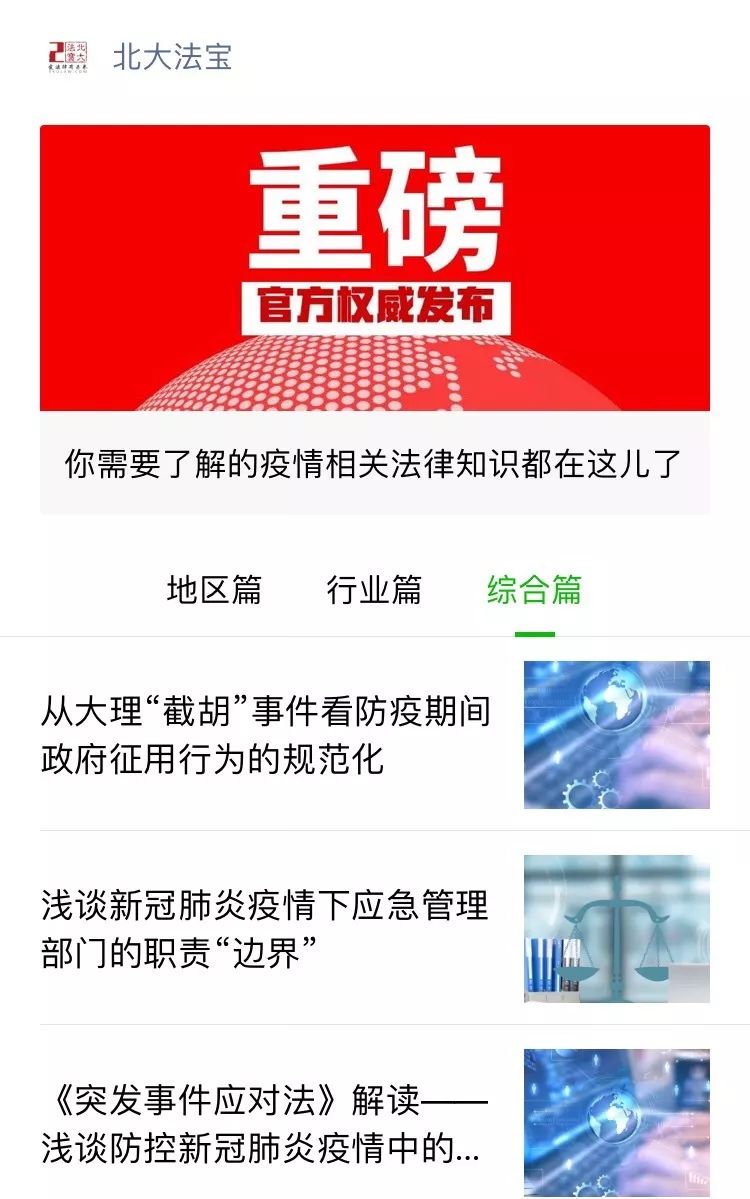Open the 《突发事件应对法》解读 article
Image resolution: width=750 pixels, height=1199 pixels.
coord(266,1124)
